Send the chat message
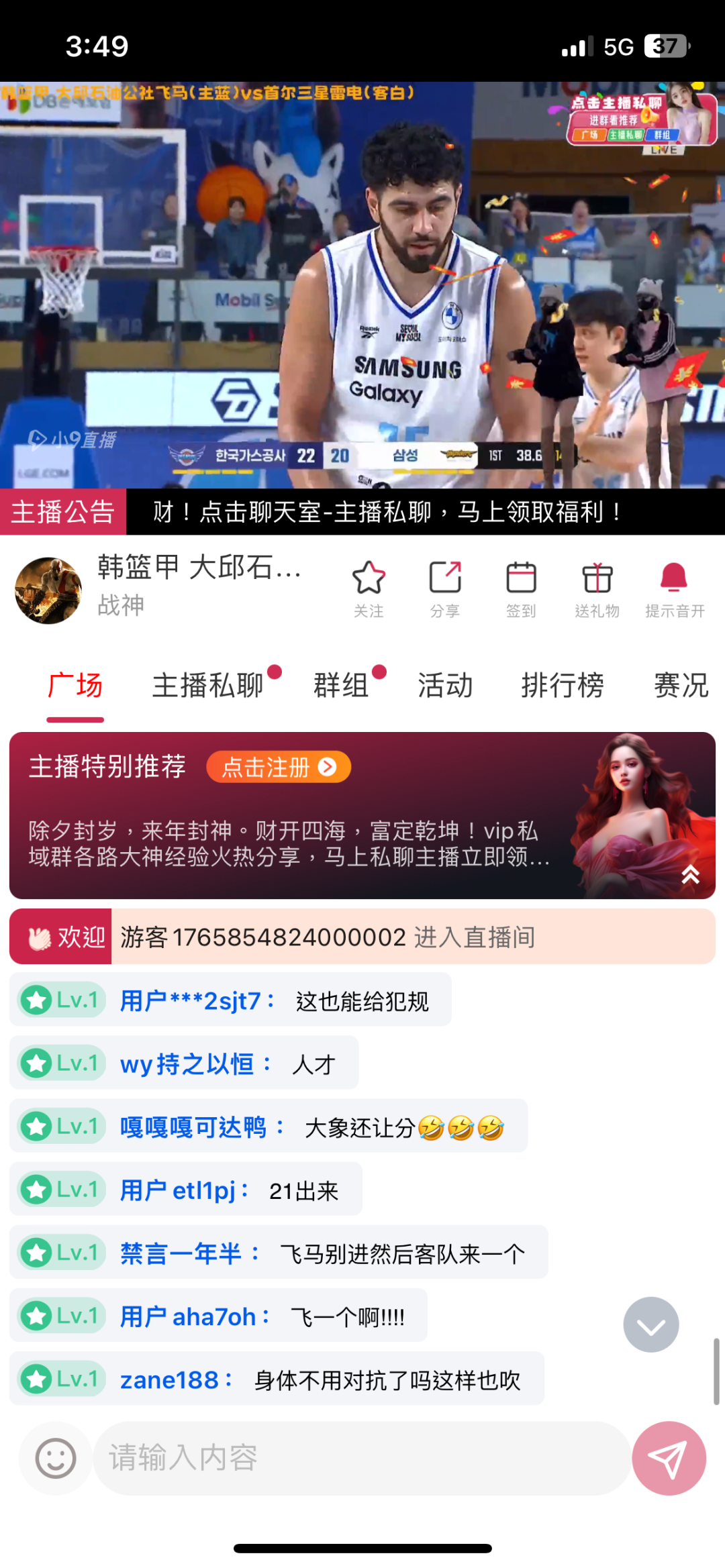Viewport: 725px width, 1568px height. 669,1457
